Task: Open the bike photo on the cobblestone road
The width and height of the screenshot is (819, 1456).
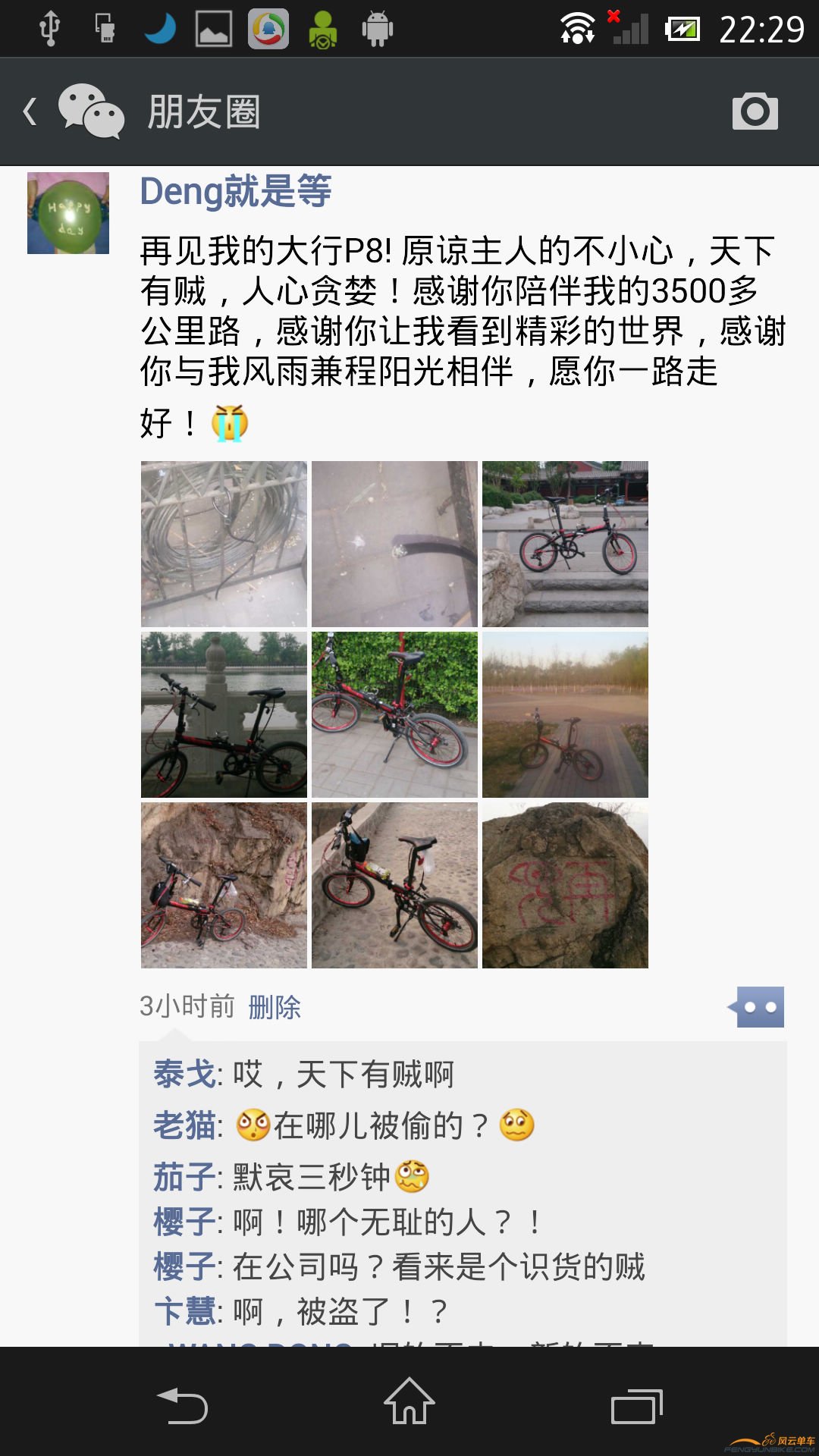Action: click(394, 885)
